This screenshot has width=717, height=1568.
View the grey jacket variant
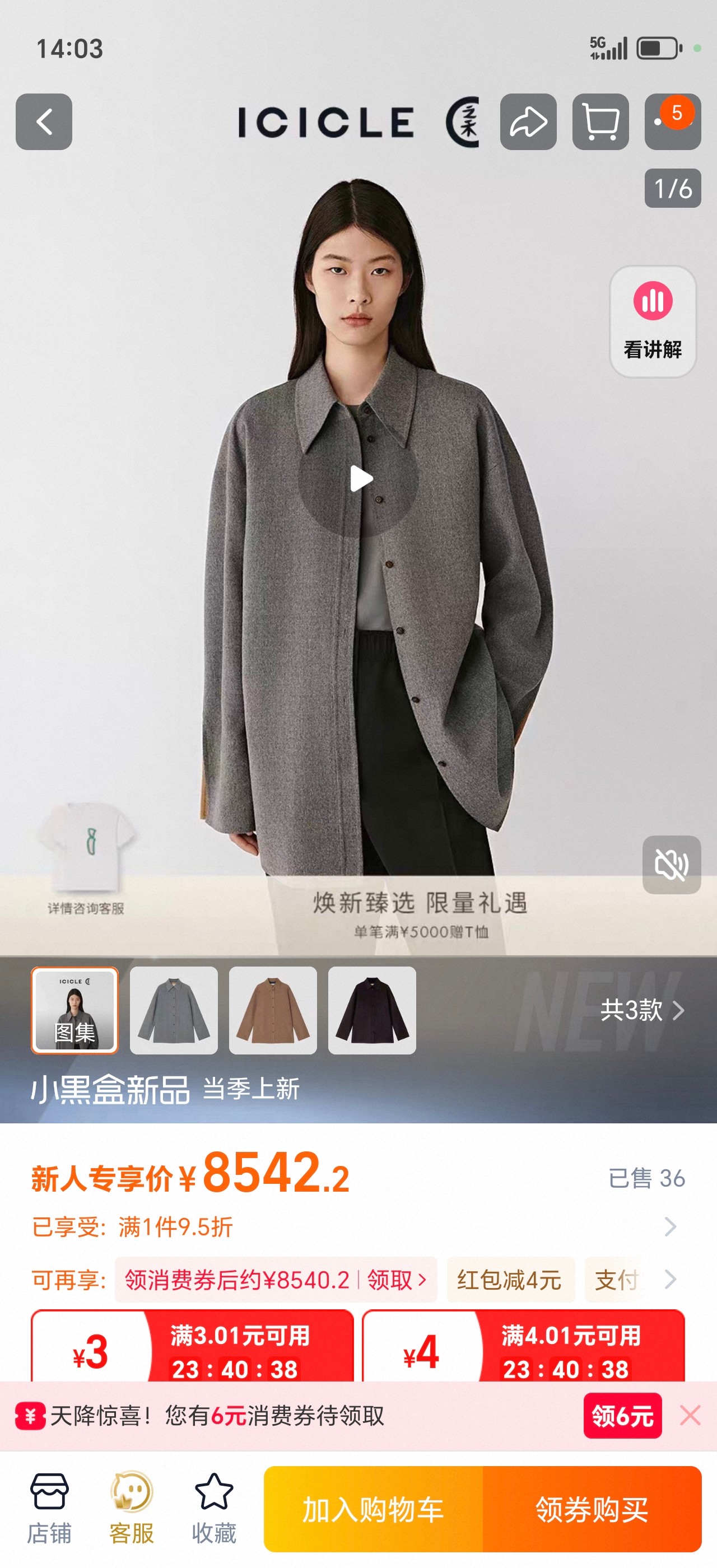[x=174, y=1010]
